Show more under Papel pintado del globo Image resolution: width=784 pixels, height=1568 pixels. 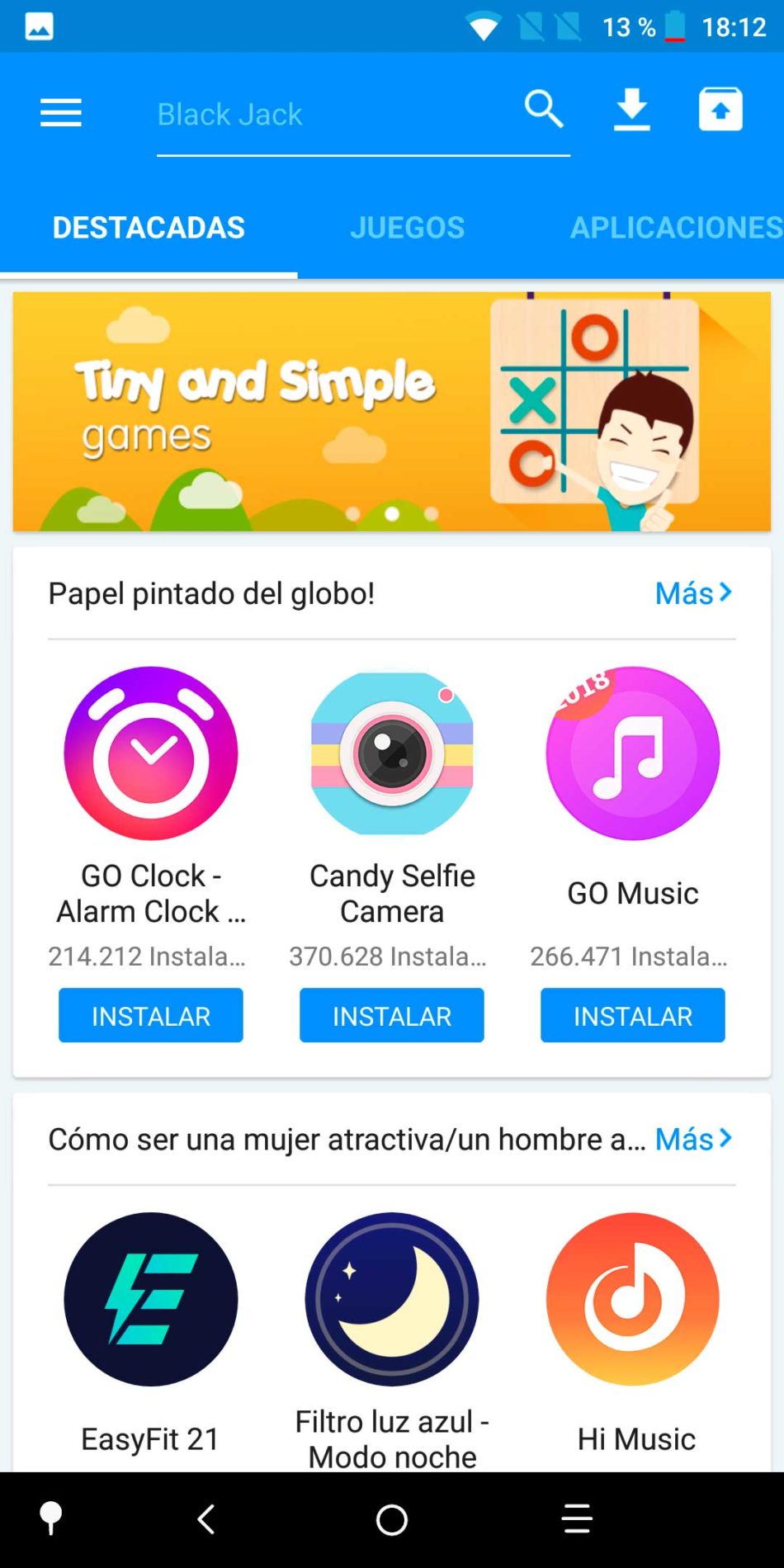[x=693, y=593]
